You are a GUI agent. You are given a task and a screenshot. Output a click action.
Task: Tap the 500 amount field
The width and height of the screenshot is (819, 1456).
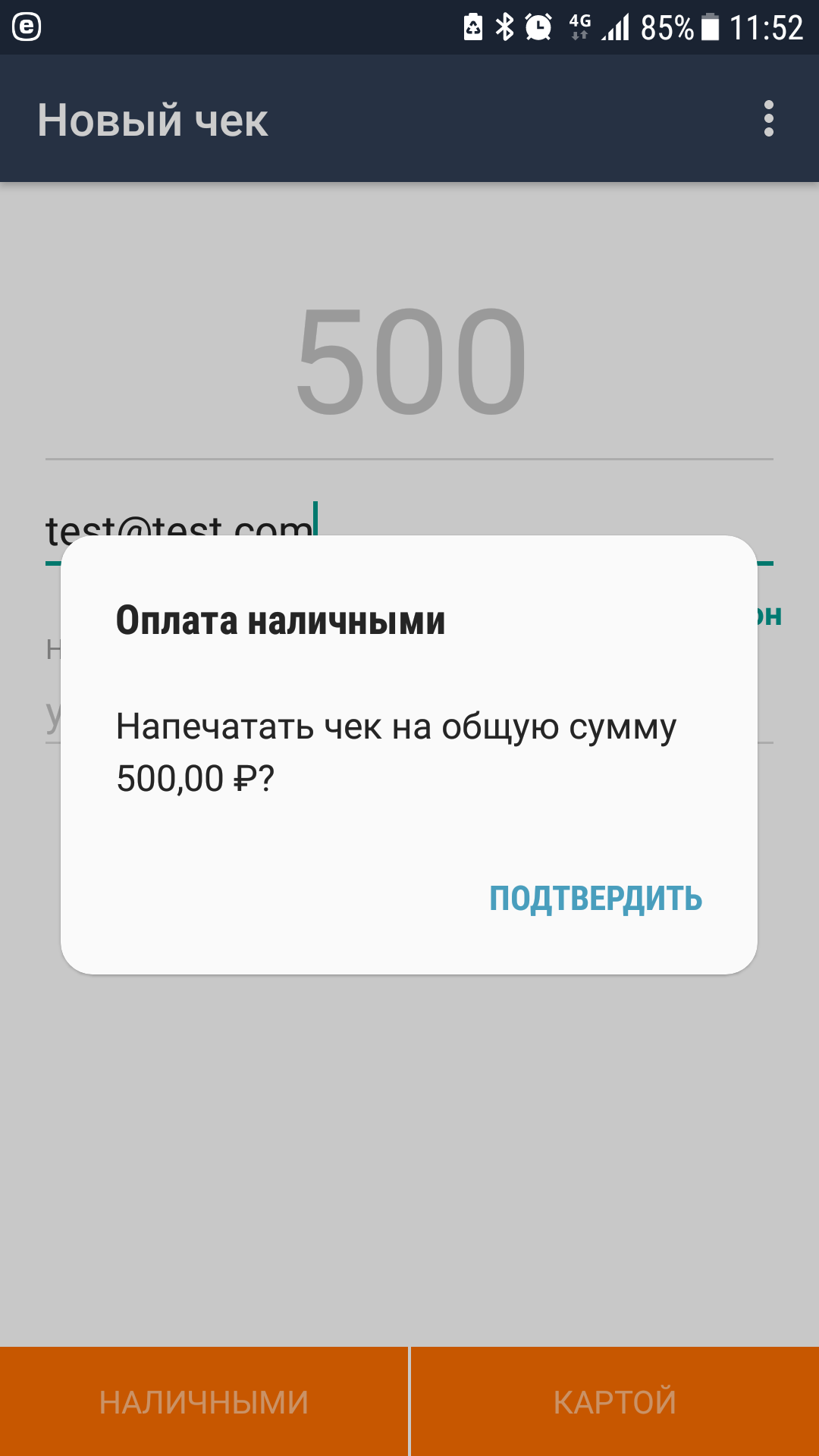tap(409, 362)
